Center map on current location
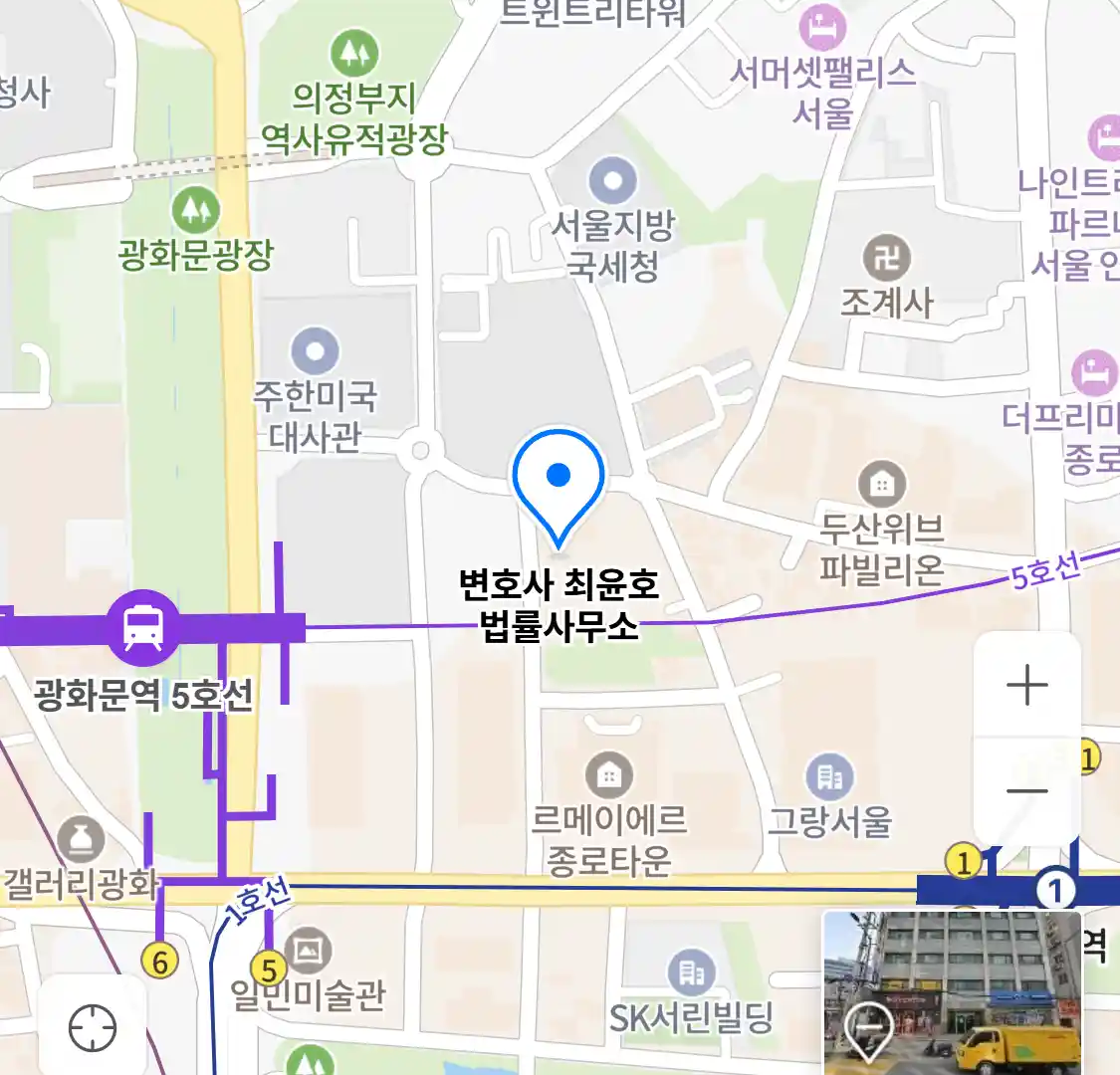The width and height of the screenshot is (1120, 1075). [x=93, y=1027]
